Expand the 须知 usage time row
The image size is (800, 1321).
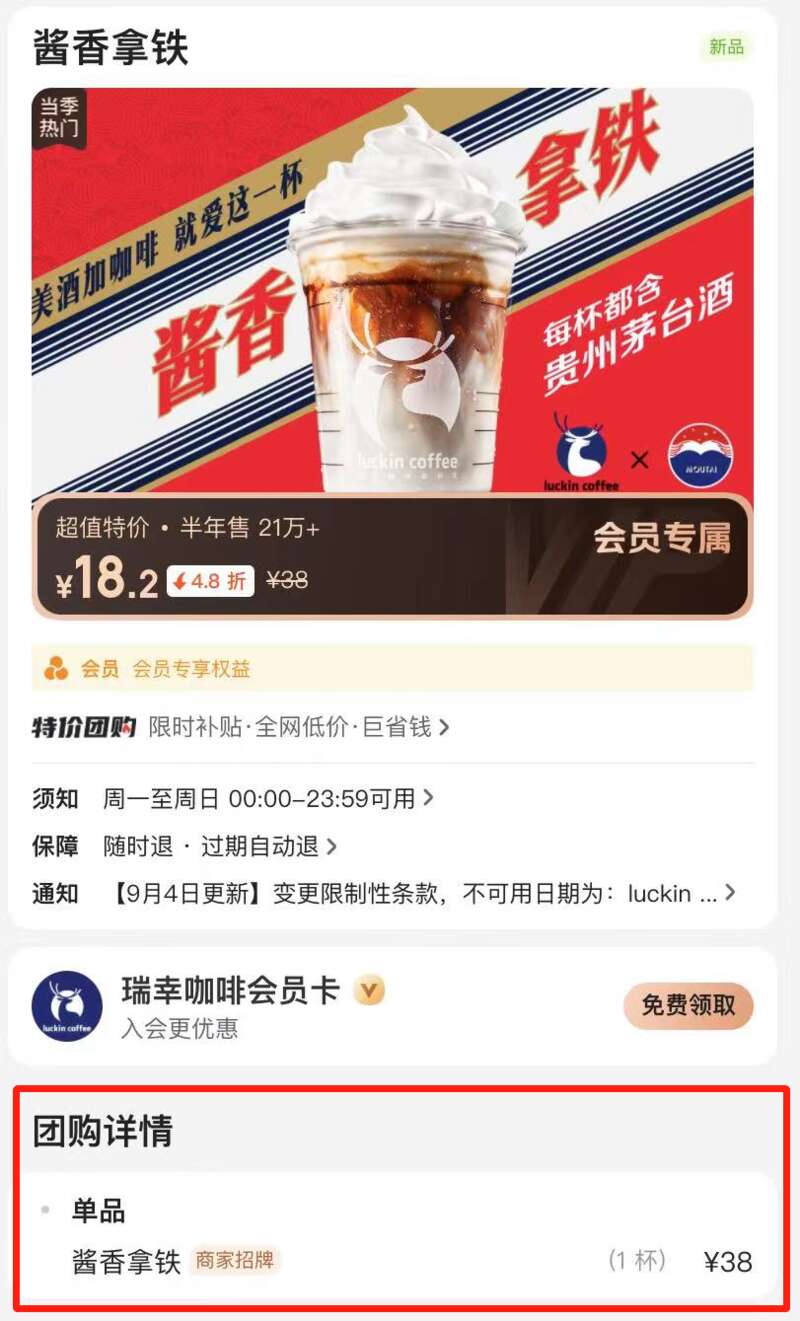268,798
